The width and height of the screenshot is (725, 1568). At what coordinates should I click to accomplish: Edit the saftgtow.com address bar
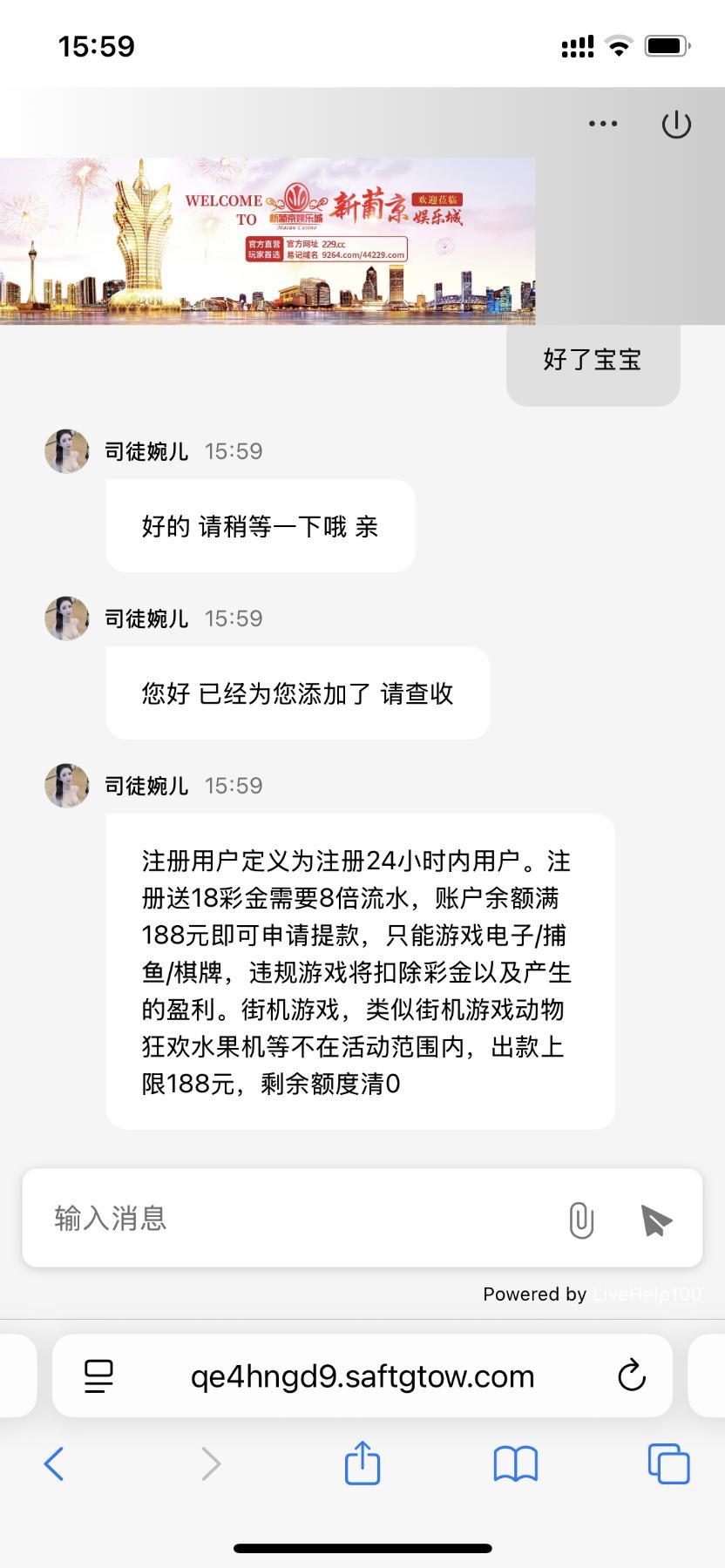[x=362, y=1376]
